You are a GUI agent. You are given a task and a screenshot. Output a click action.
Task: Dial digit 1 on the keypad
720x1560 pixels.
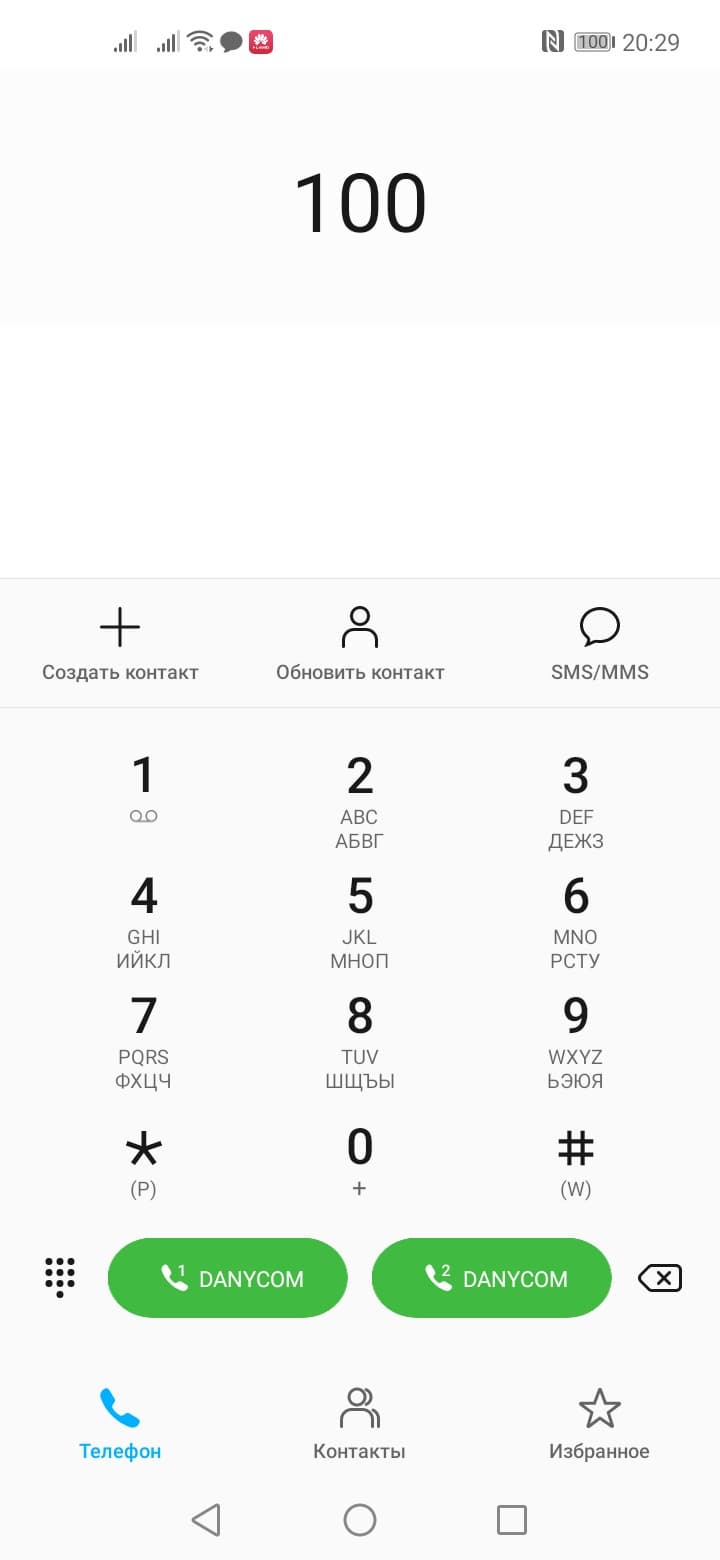[x=144, y=790]
